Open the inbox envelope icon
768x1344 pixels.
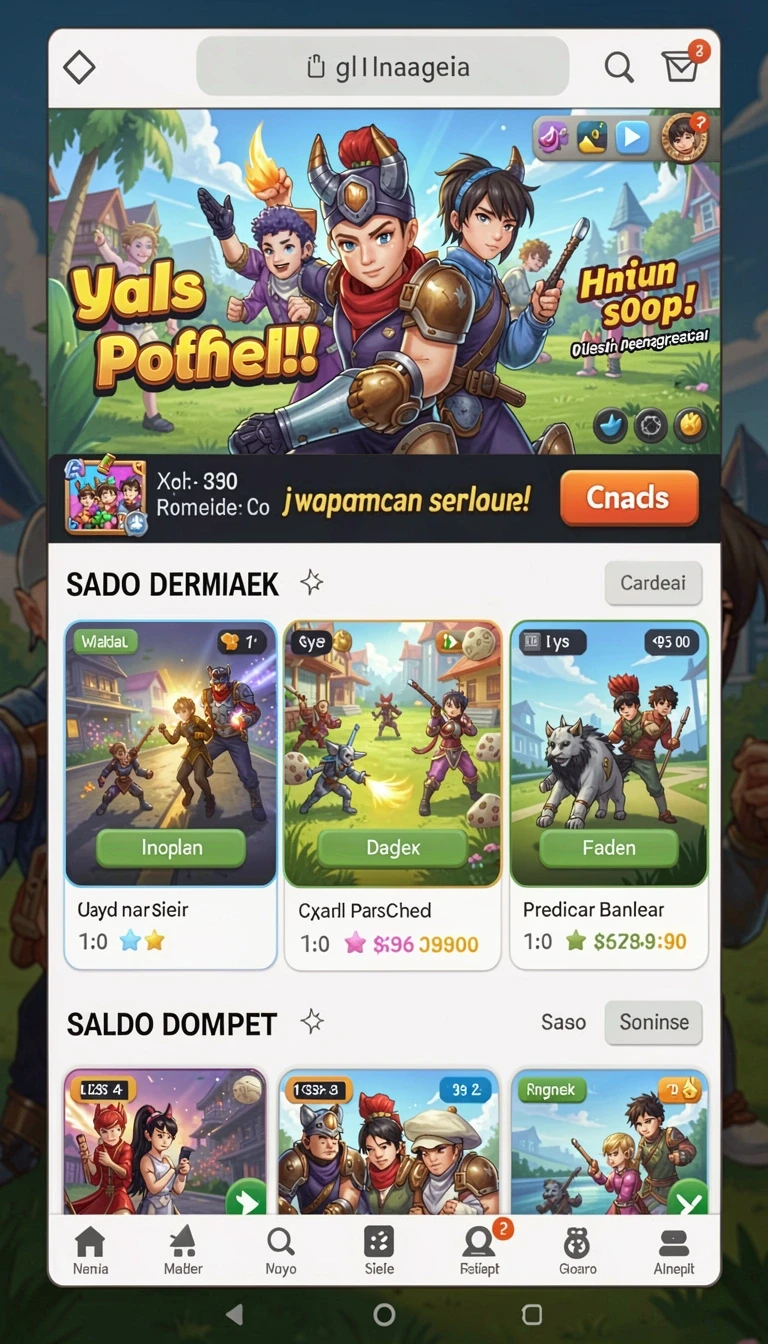[x=680, y=66]
